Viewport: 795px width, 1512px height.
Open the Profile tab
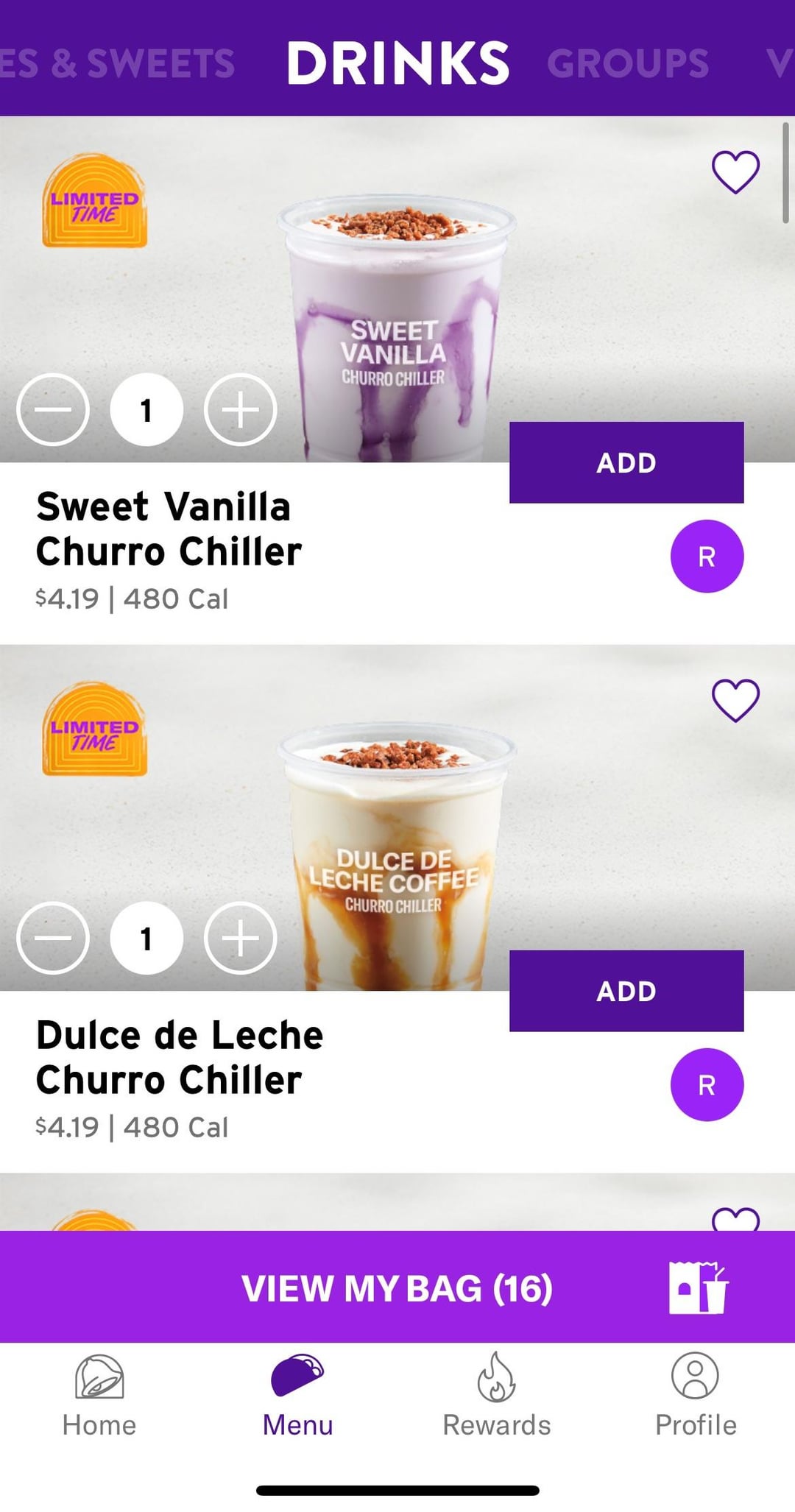(695, 1395)
